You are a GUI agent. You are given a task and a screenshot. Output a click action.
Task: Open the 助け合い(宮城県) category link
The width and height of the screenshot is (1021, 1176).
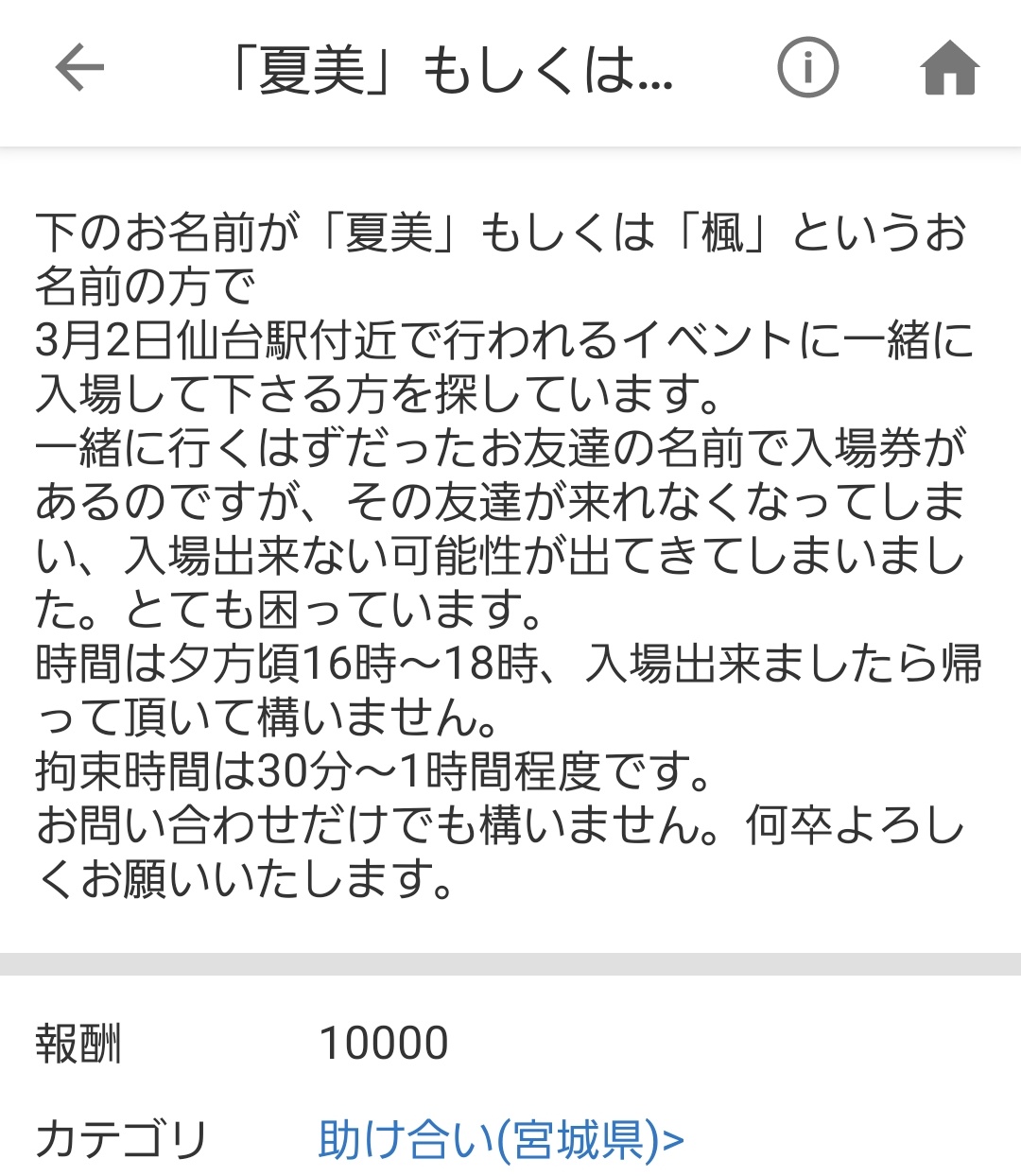coord(500,1138)
